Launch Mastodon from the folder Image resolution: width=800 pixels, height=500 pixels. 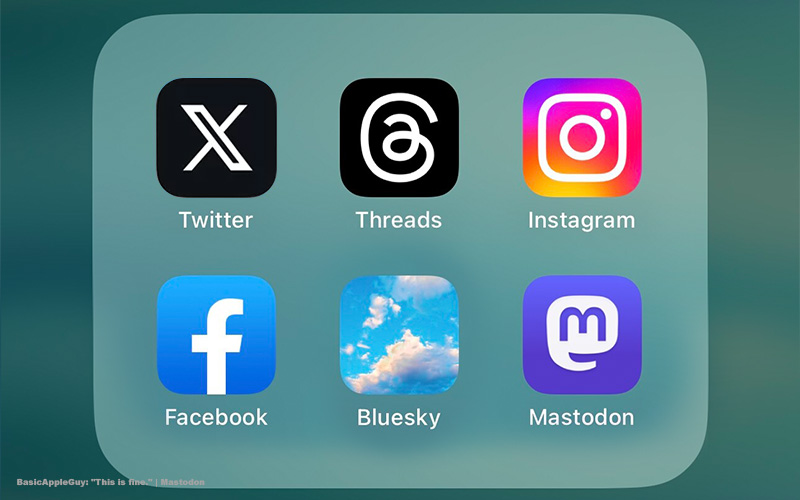tap(582, 335)
